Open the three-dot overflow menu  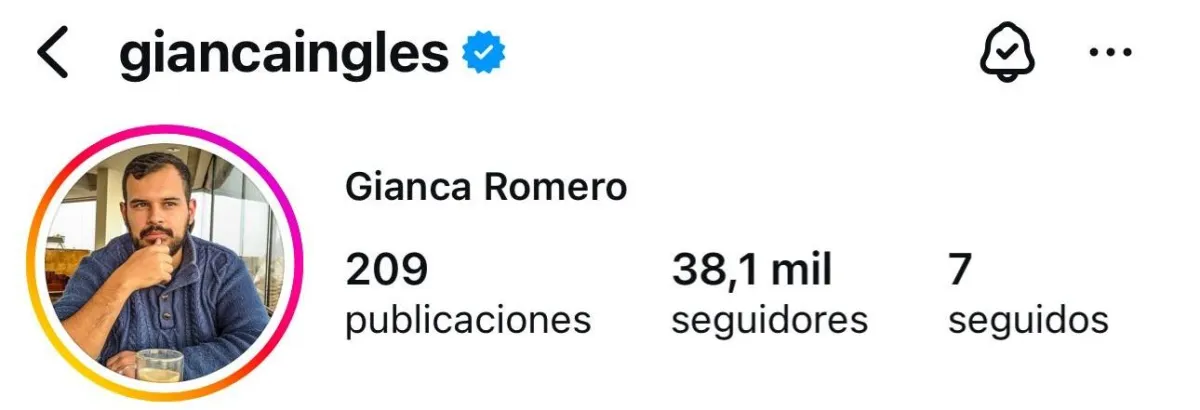click(x=1110, y=54)
